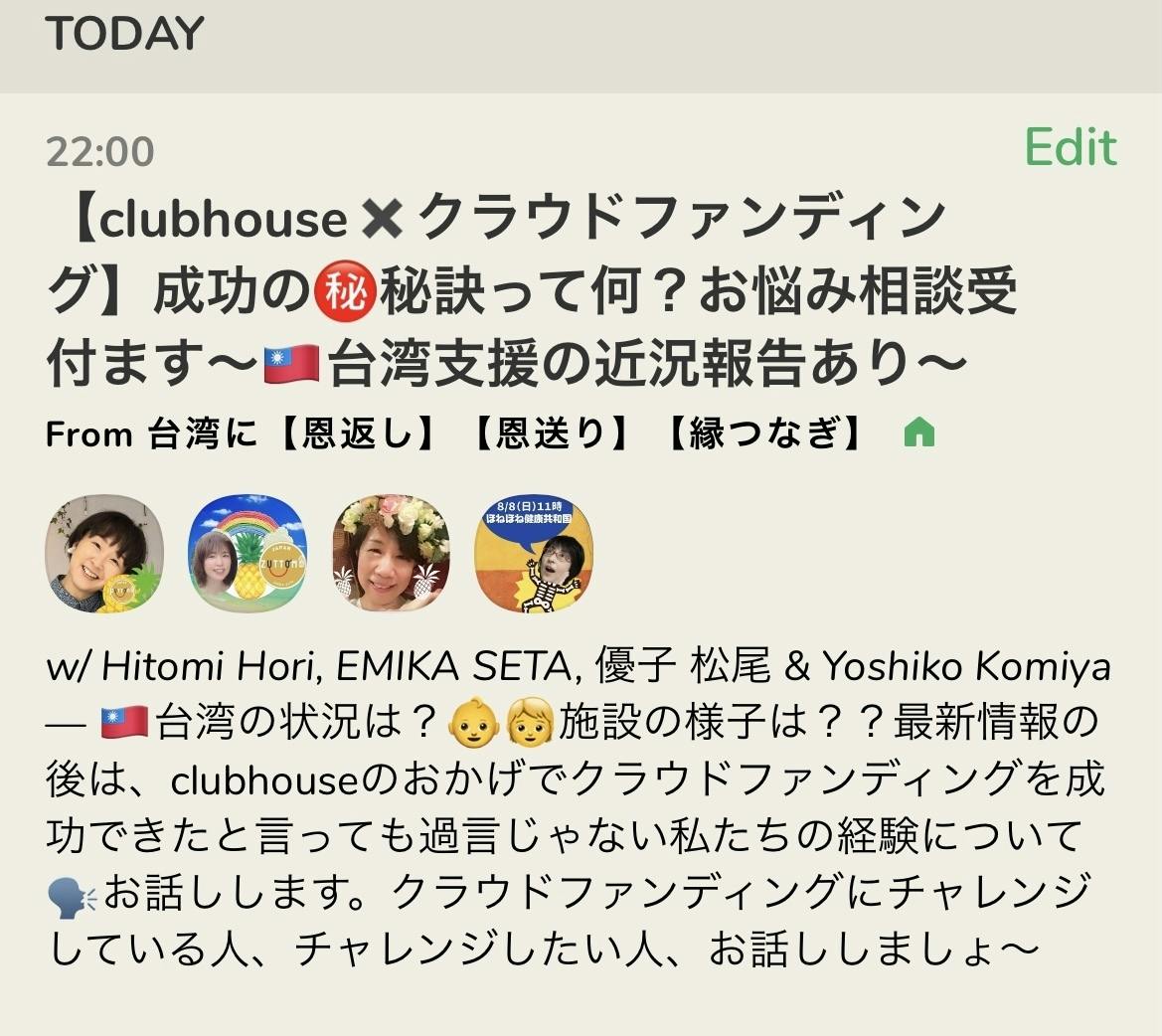This screenshot has width=1162, height=1036.
Task: Tap Edit on the 22:00 event
Action: [1070, 148]
